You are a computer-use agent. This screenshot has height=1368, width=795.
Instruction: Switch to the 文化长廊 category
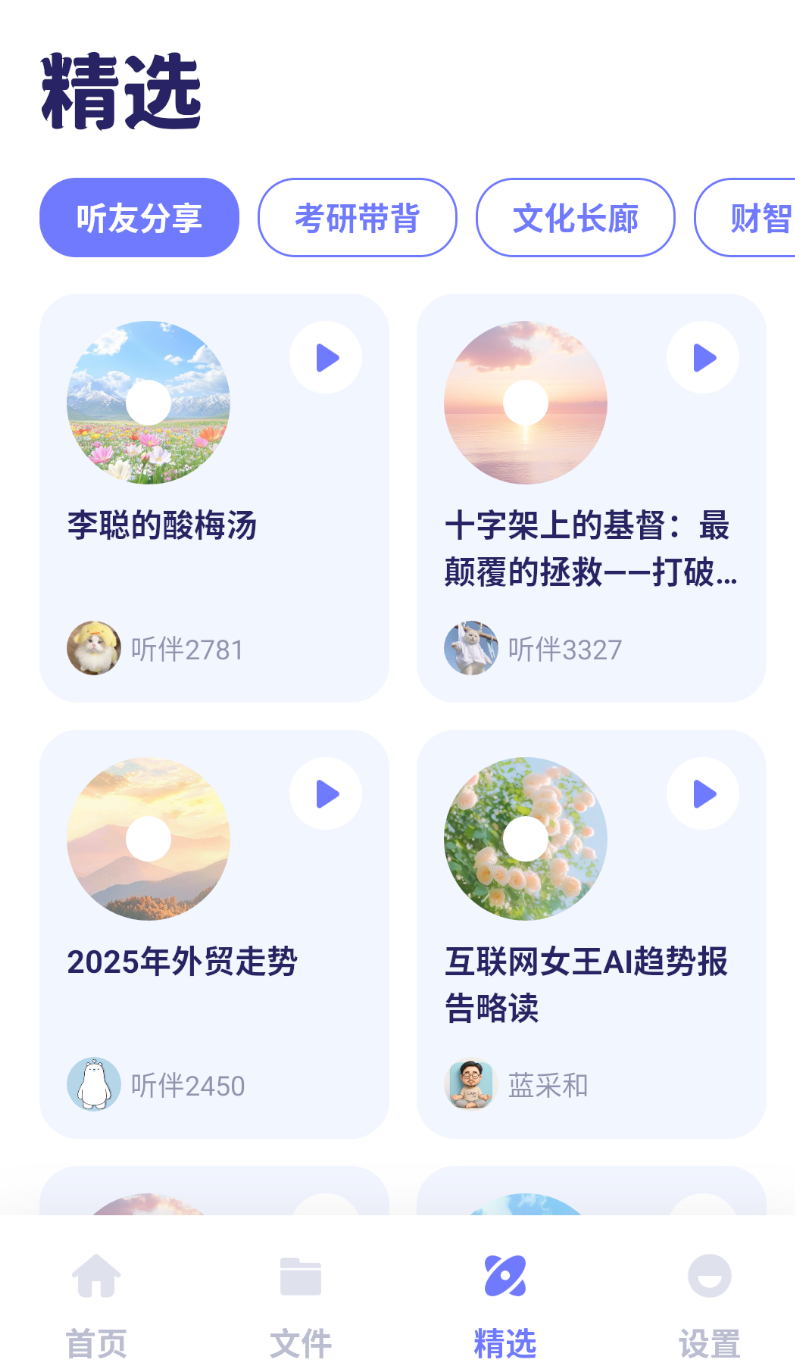click(575, 218)
